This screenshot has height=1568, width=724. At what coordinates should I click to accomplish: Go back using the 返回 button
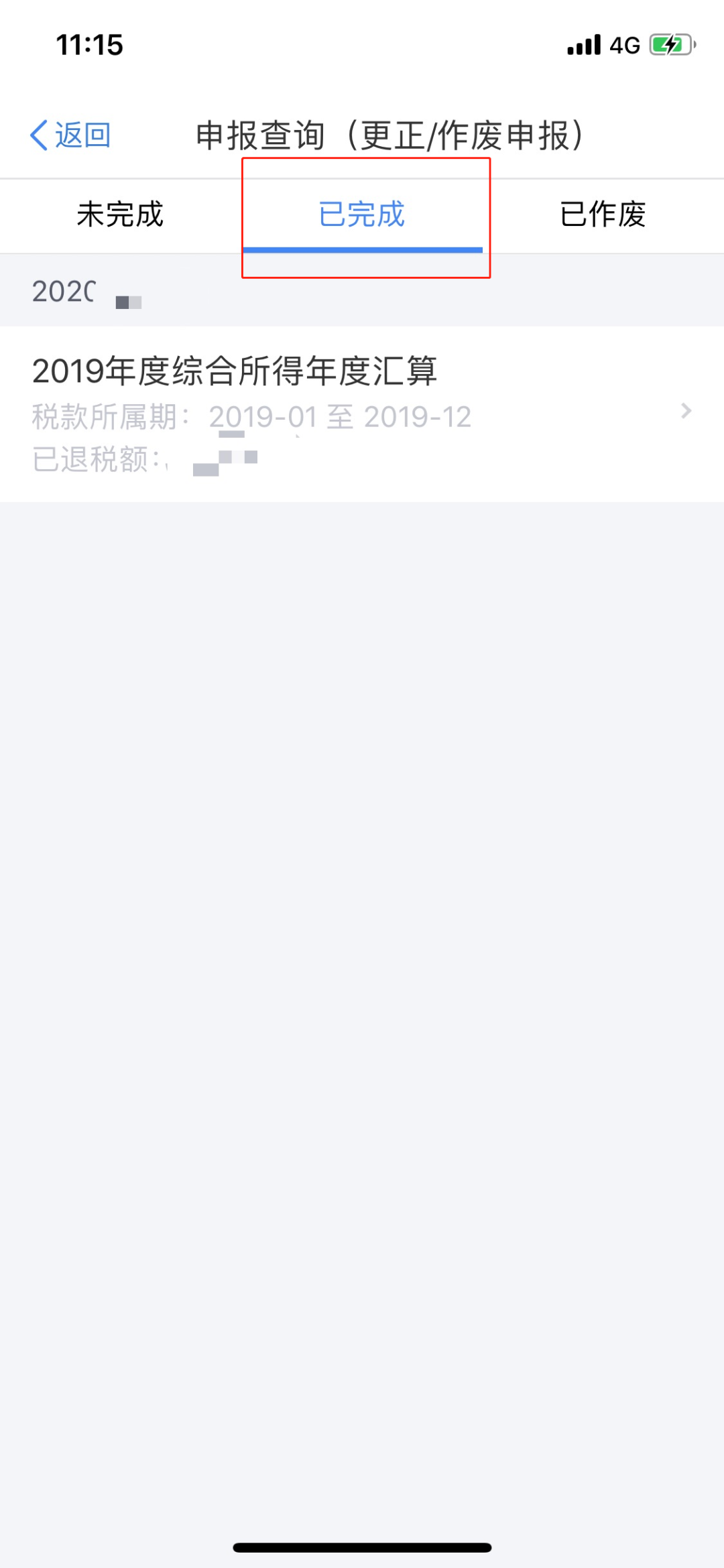click(x=70, y=135)
